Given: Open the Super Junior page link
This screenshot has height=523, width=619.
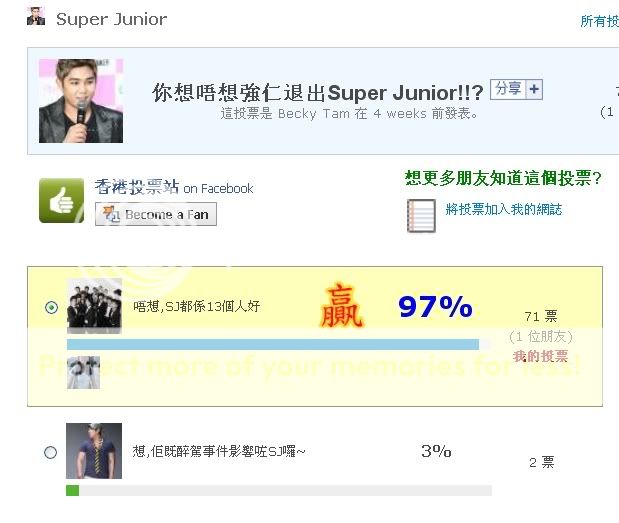Looking at the screenshot, I should (111, 19).
